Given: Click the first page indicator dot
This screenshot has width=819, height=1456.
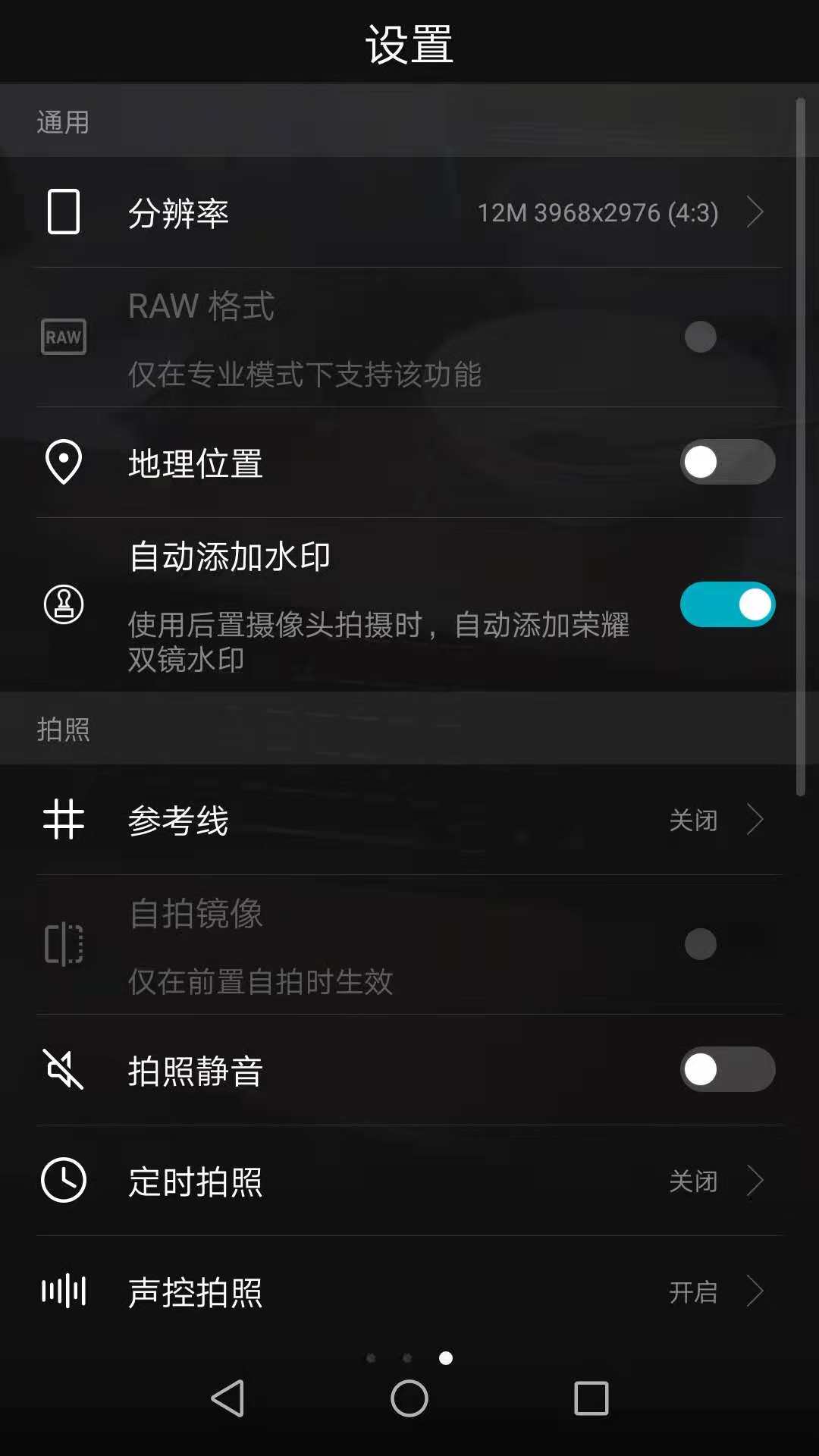Looking at the screenshot, I should [x=372, y=1359].
